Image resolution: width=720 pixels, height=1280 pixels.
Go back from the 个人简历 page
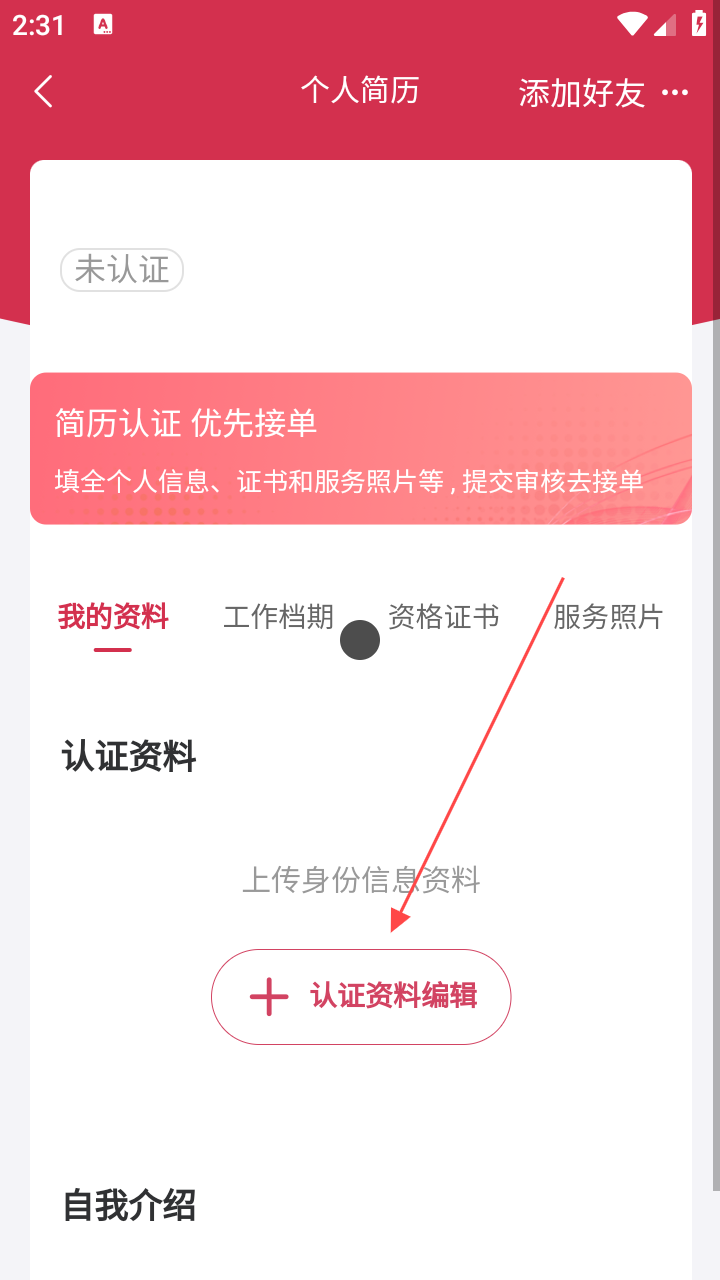point(43,92)
